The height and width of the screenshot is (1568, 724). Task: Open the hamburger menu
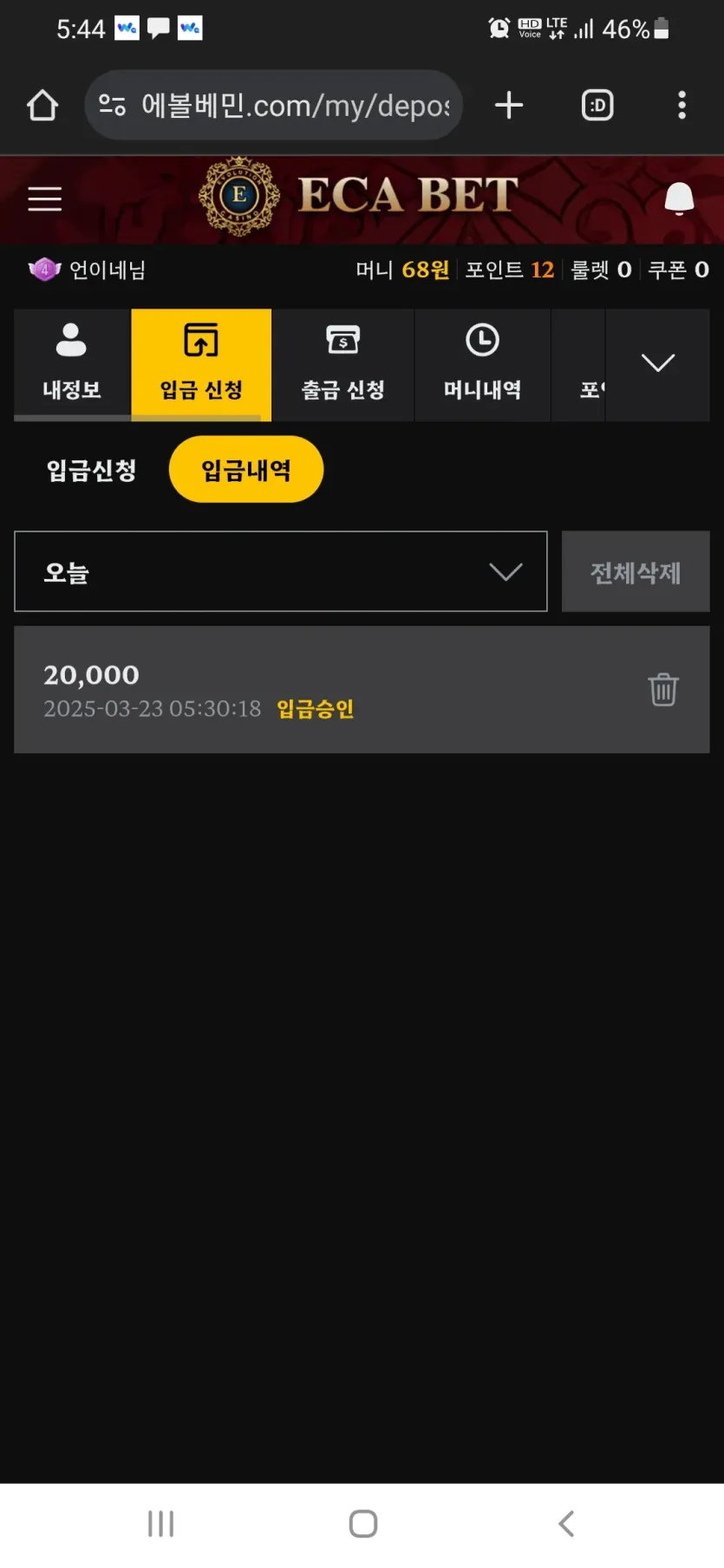point(44,199)
